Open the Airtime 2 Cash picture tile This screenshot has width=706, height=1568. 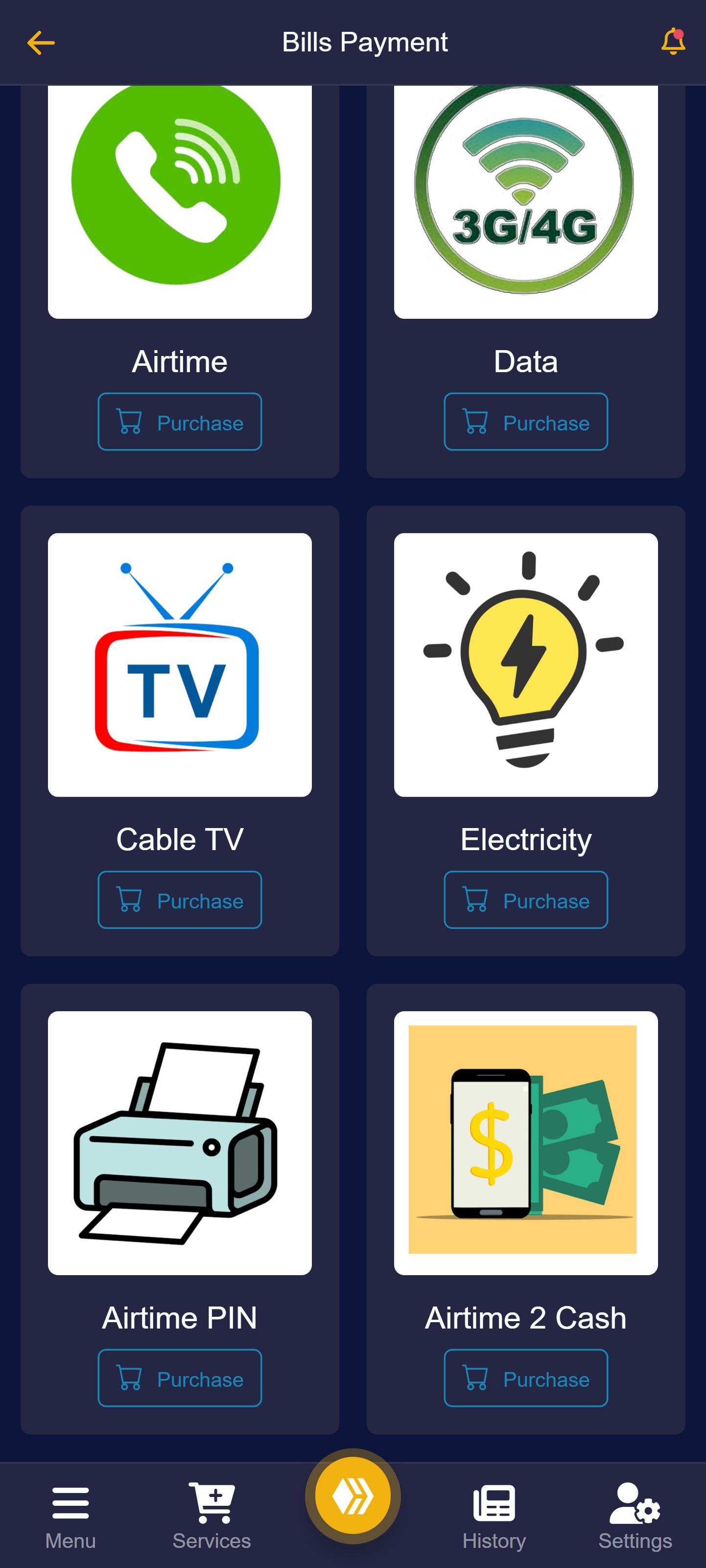[x=525, y=1142]
